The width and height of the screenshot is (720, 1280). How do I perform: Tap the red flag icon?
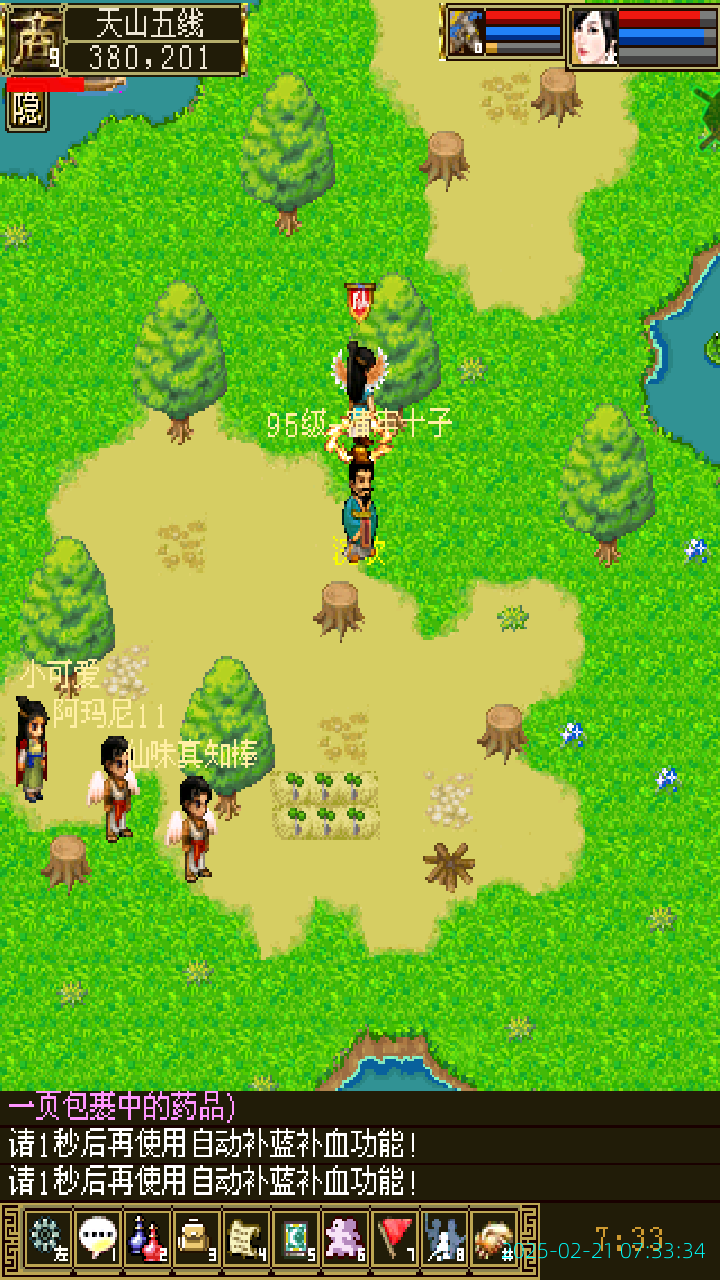(396, 1239)
